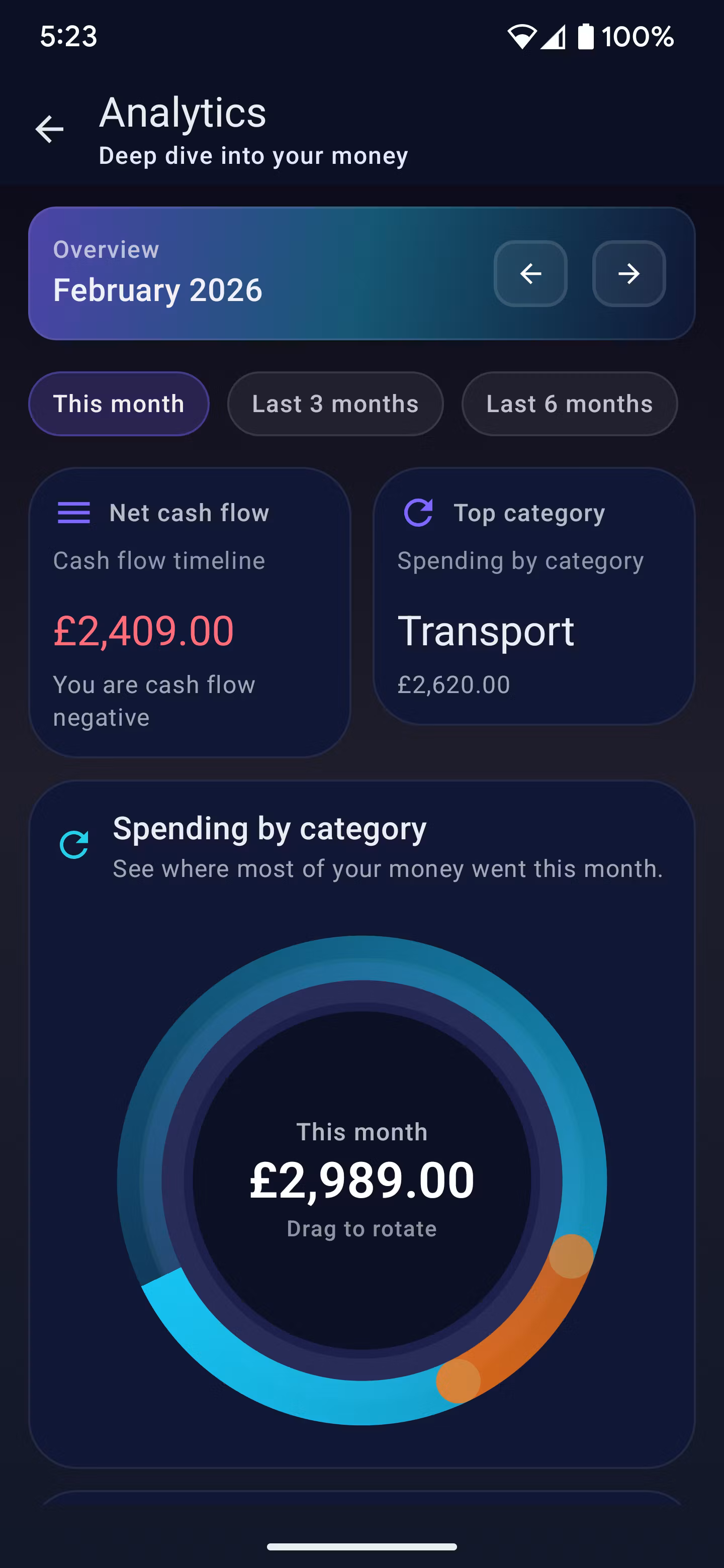Select the This month chip
Image resolution: width=724 pixels, height=1568 pixels.
point(119,404)
